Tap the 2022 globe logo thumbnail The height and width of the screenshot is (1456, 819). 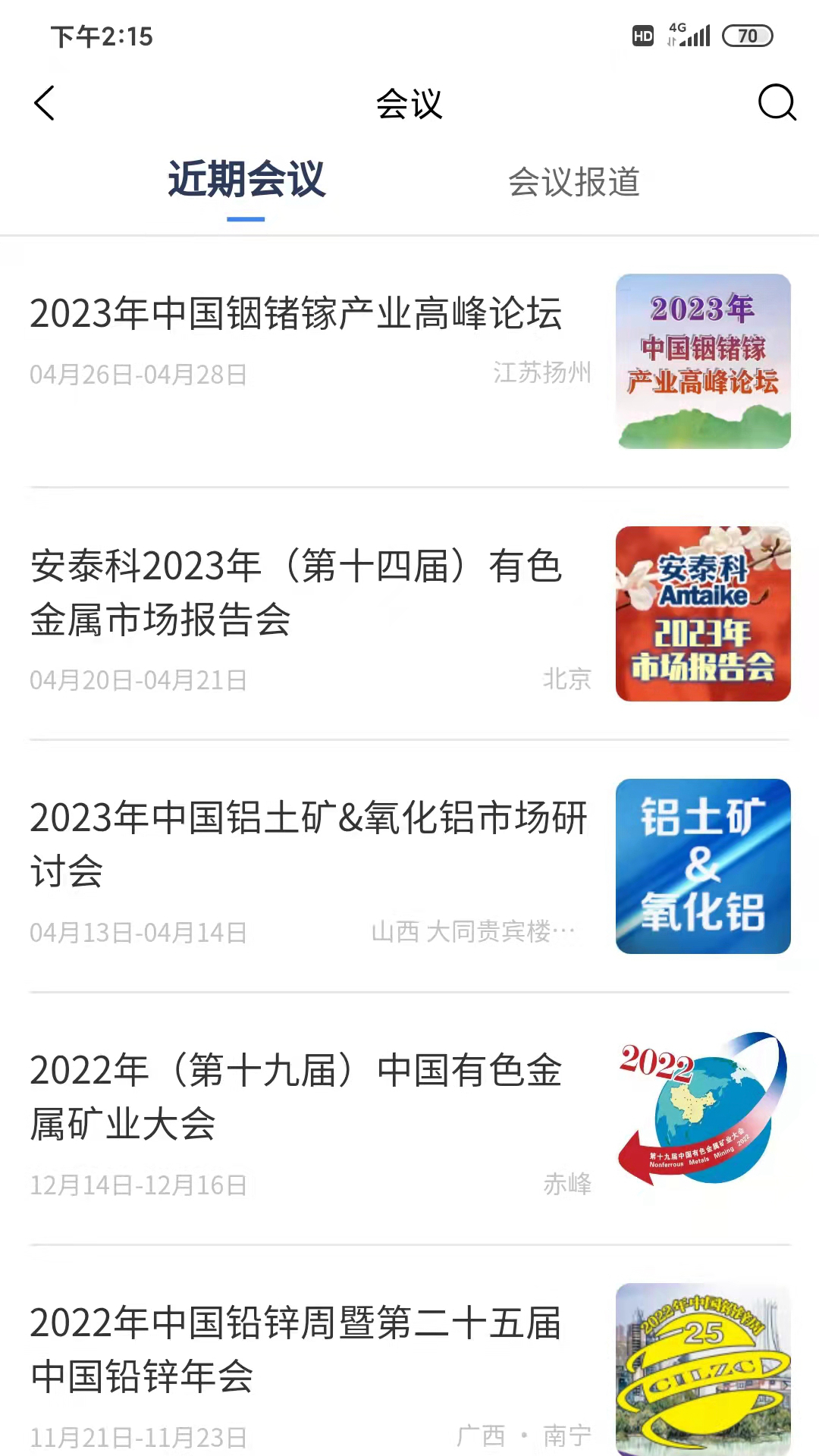(703, 1109)
